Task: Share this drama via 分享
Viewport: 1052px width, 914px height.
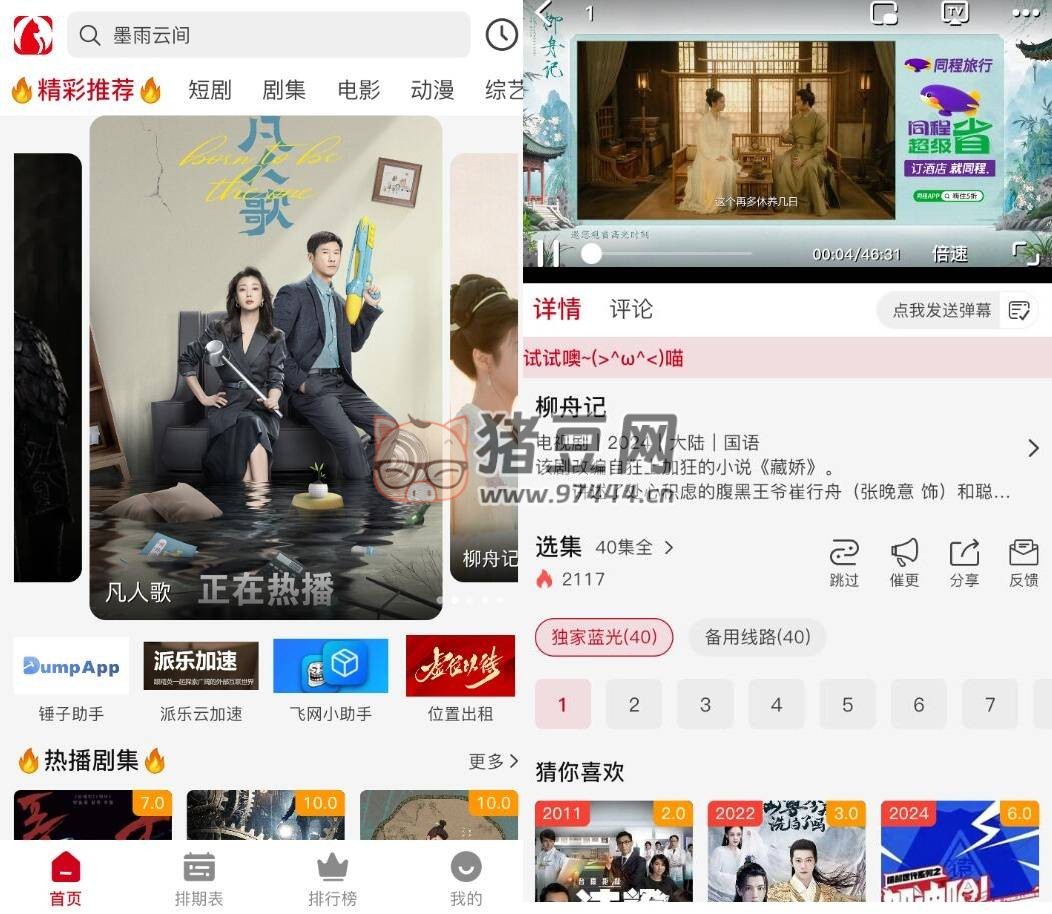Action: (x=964, y=563)
